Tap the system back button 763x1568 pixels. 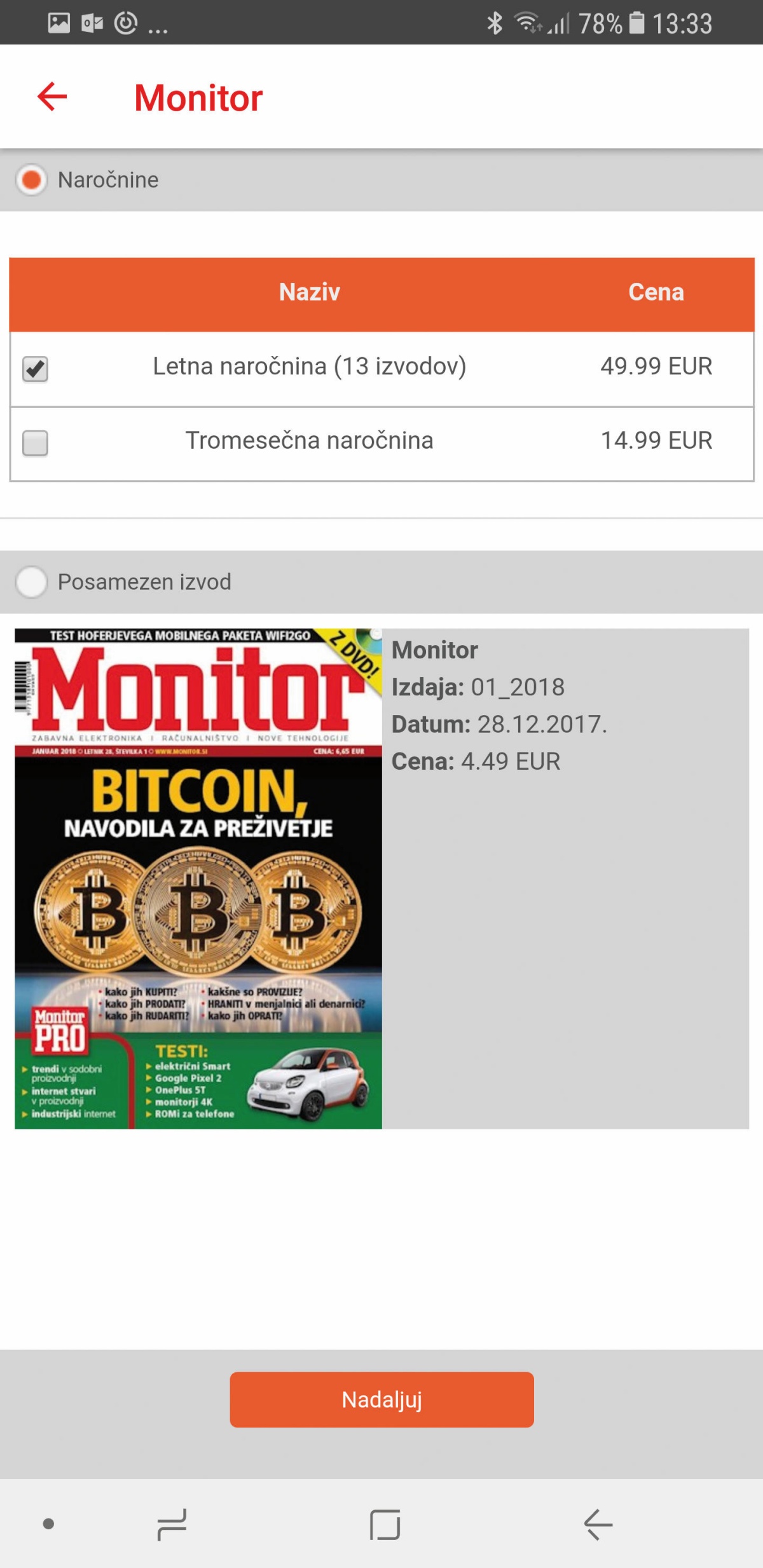pos(598,1524)
